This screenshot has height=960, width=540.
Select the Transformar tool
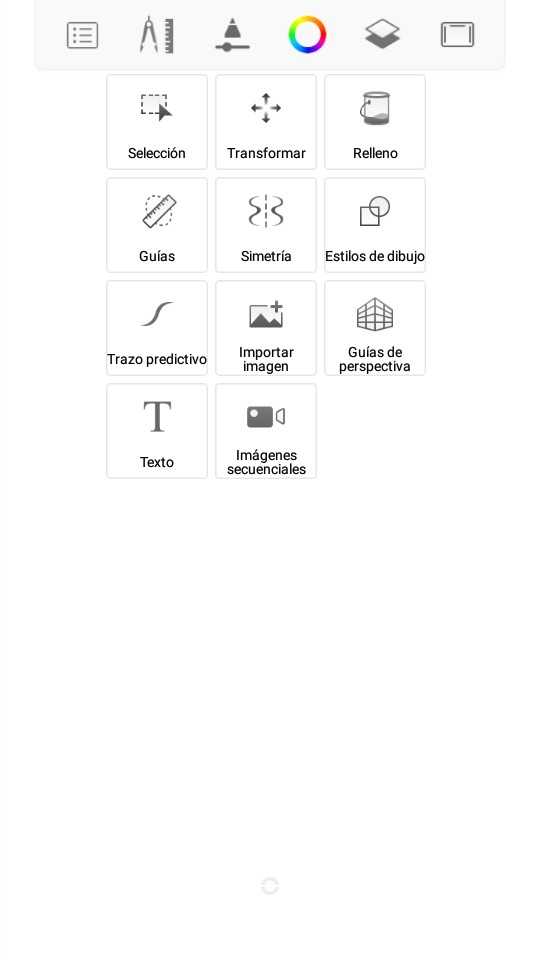(266, 122)
